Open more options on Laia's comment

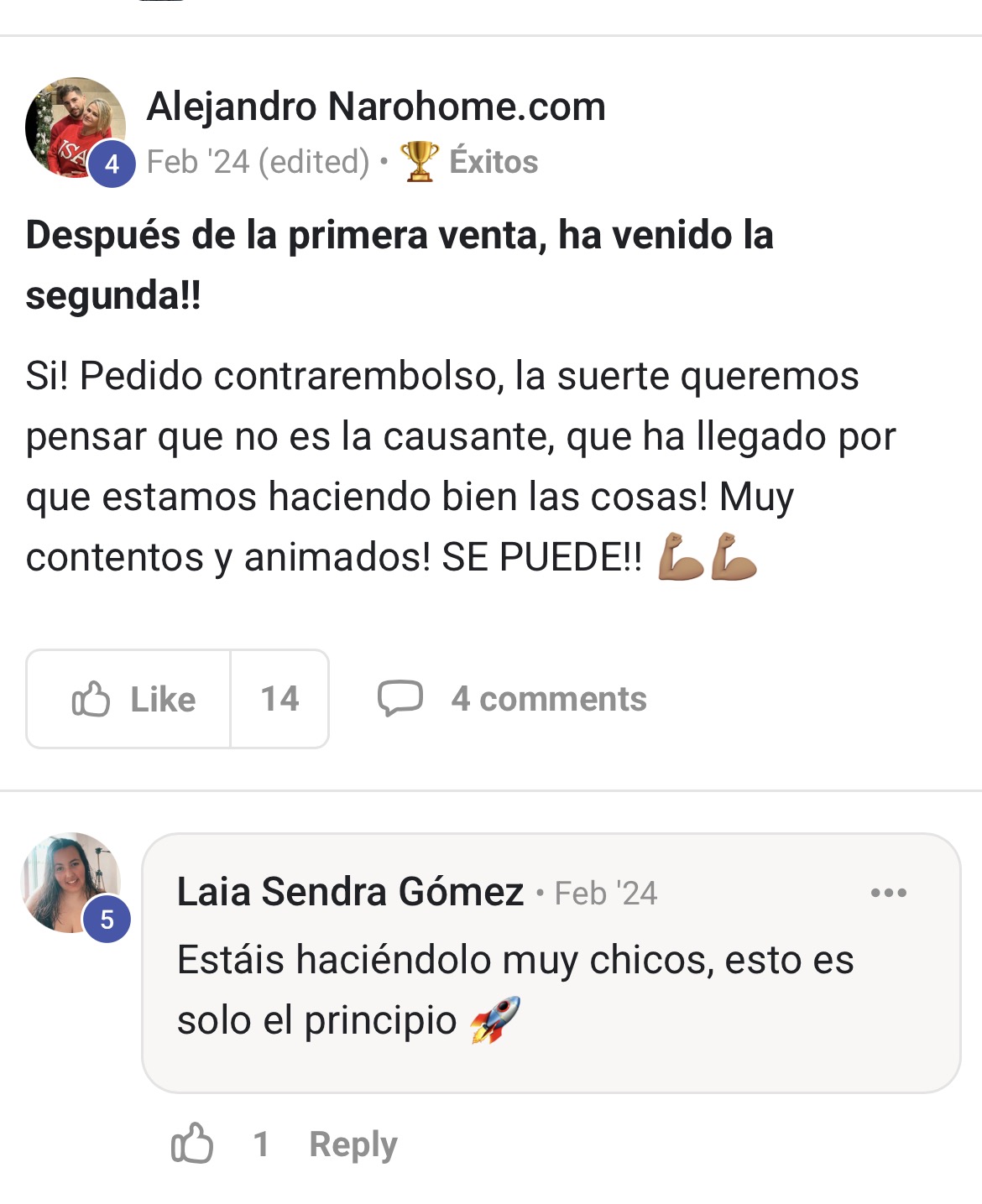pyautogui.click(x=888, y=893)
